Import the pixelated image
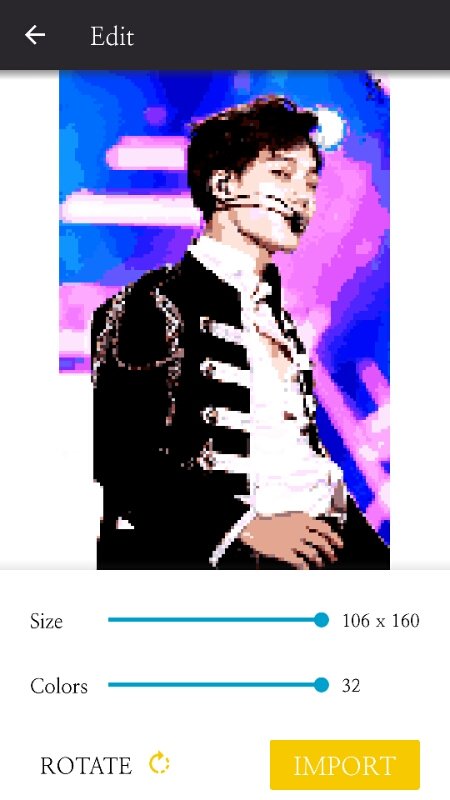Image resolution: width=450 pixels, height=800 pixels. coord(345,765)
